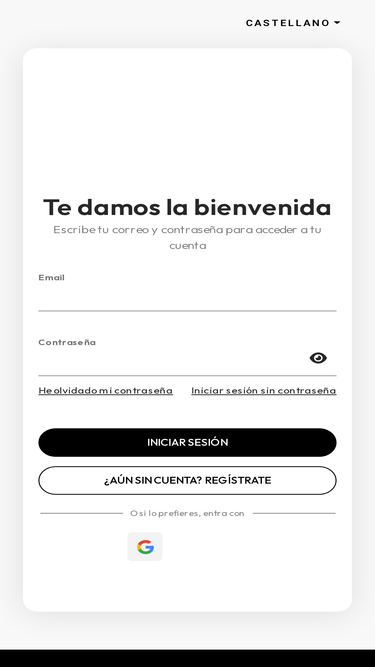Tap the Email input field
The image size is (375, 667).
187,299
